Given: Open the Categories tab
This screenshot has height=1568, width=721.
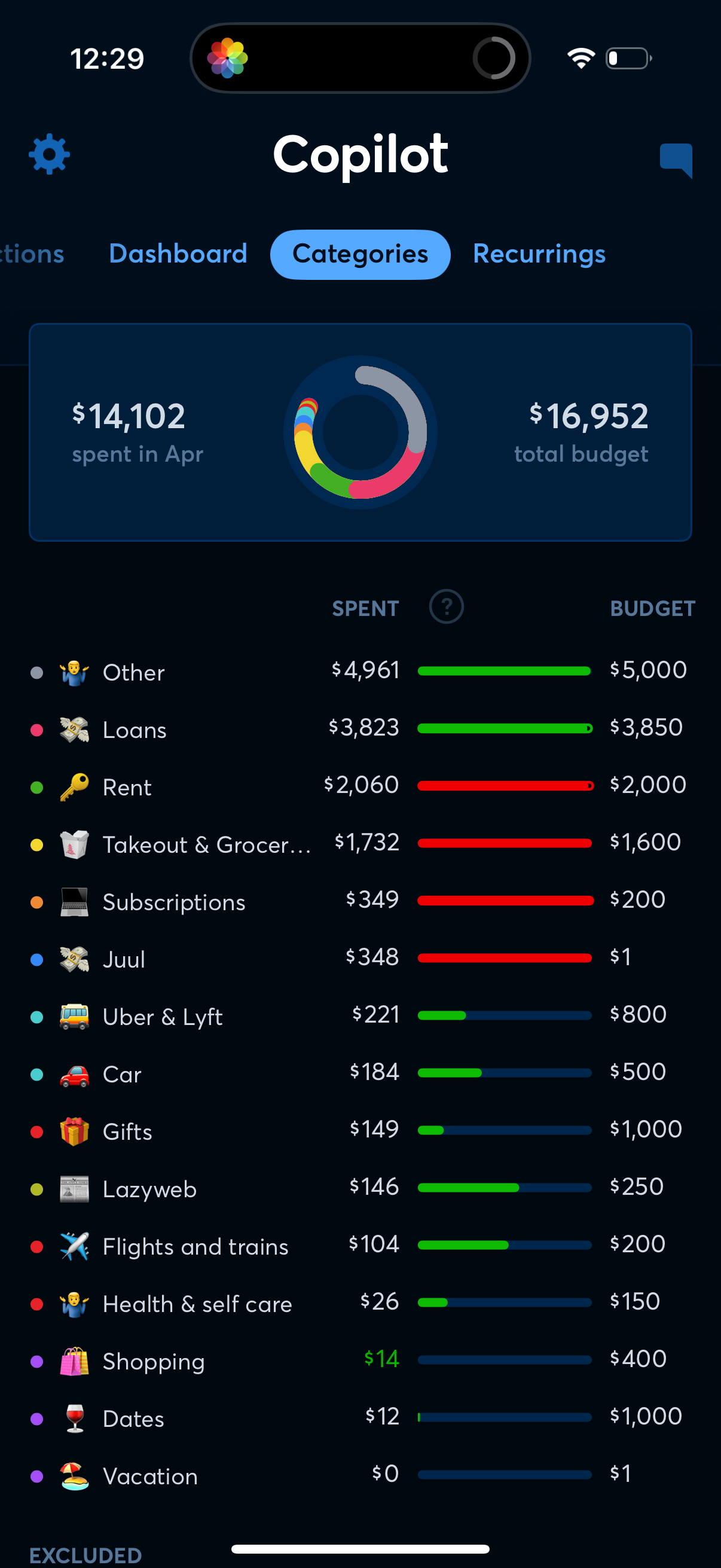Looking at the screenshot, I should click(x=359, y=254).
